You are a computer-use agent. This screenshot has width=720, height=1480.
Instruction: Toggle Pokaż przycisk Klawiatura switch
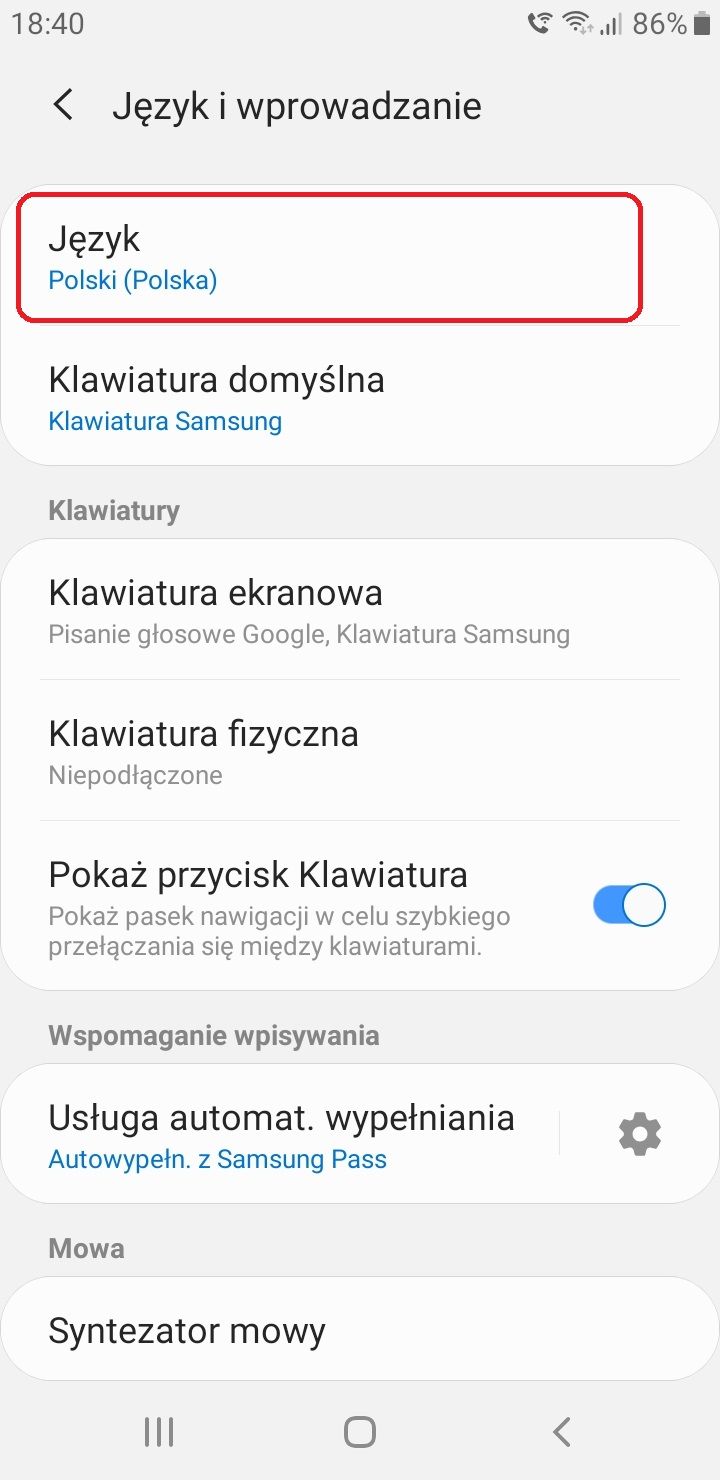click(629, 906)
